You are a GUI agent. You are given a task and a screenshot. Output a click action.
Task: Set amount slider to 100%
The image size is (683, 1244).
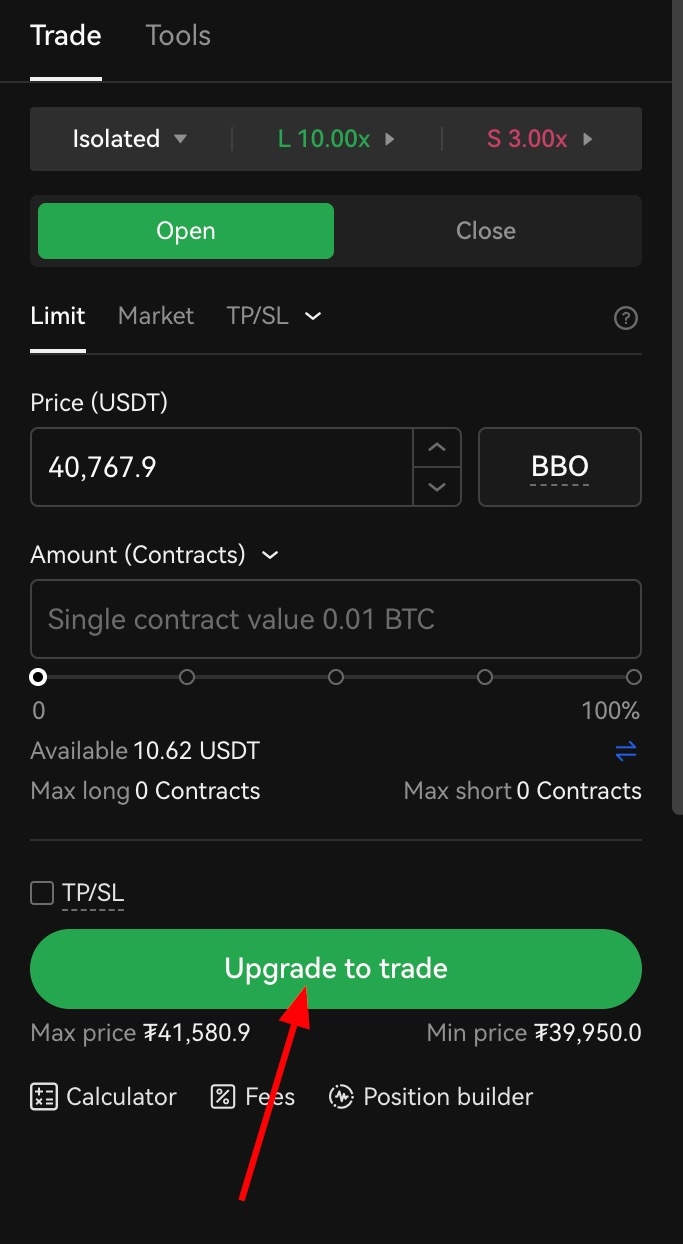(x=633, y=677)
